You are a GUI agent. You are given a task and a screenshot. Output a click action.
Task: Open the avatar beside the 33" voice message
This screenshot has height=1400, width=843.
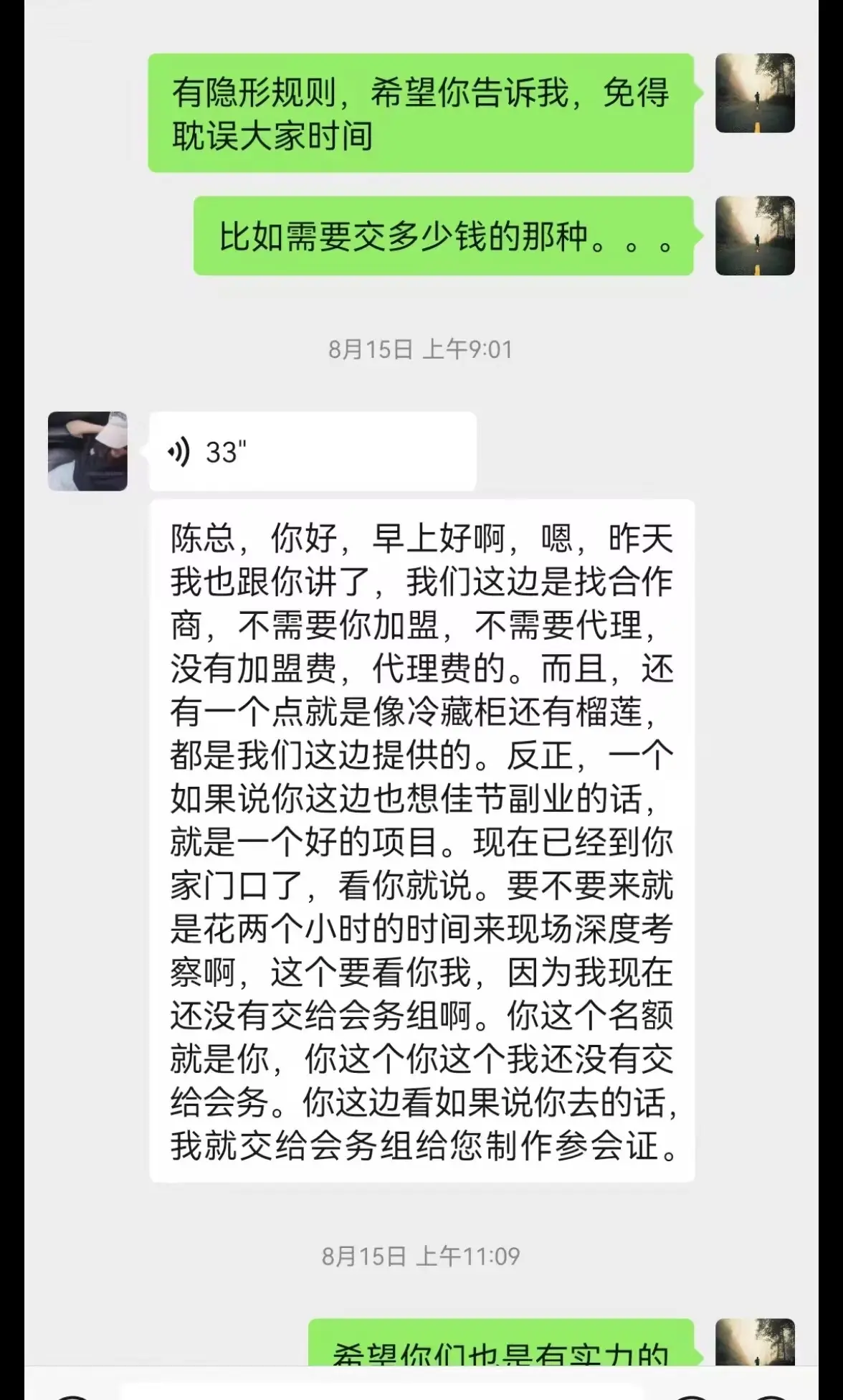pos(87,451)
